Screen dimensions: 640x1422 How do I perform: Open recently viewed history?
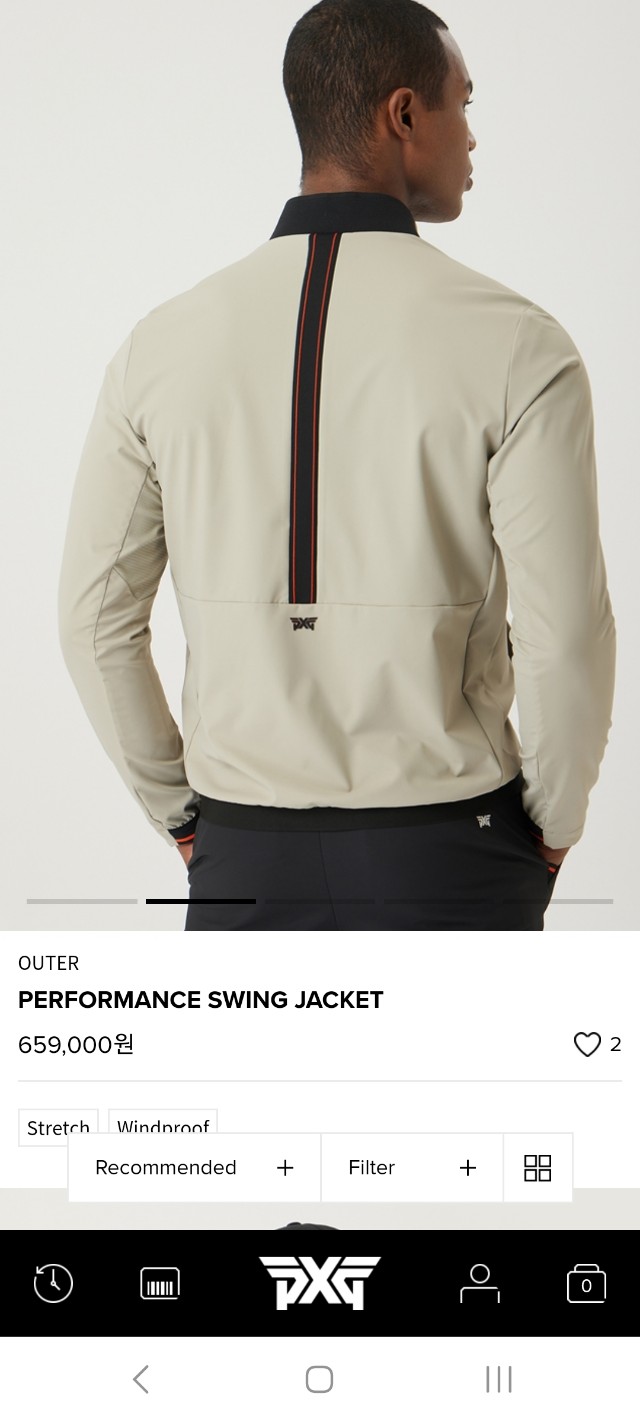tap(53, 1283)
